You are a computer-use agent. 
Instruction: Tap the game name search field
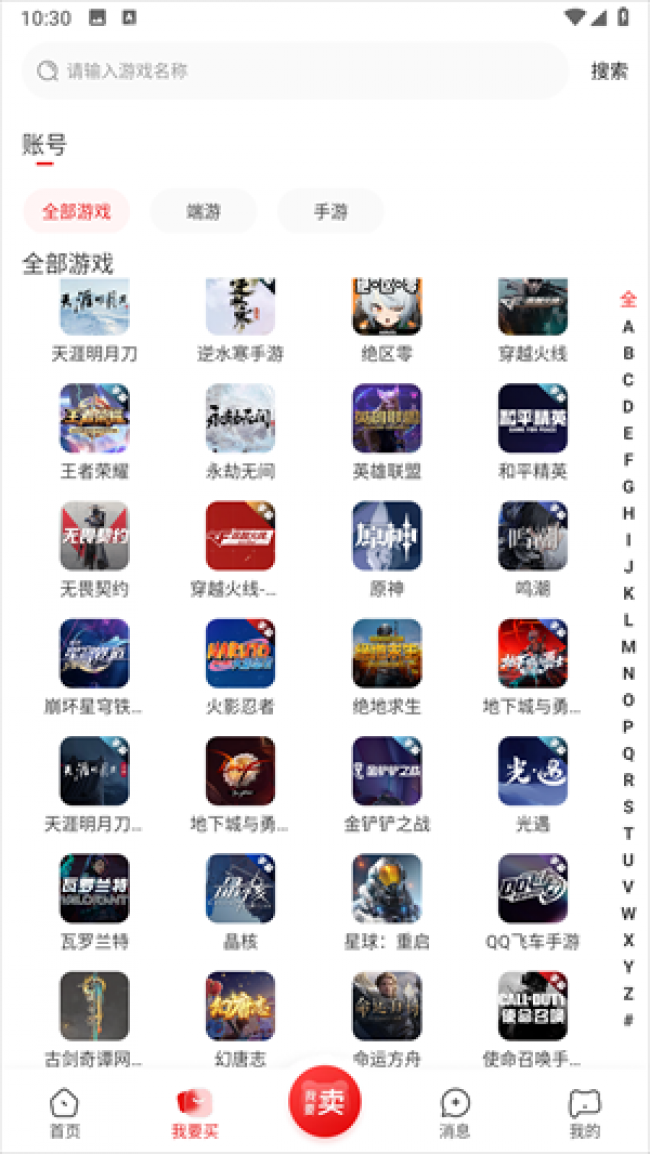(300, 71)
